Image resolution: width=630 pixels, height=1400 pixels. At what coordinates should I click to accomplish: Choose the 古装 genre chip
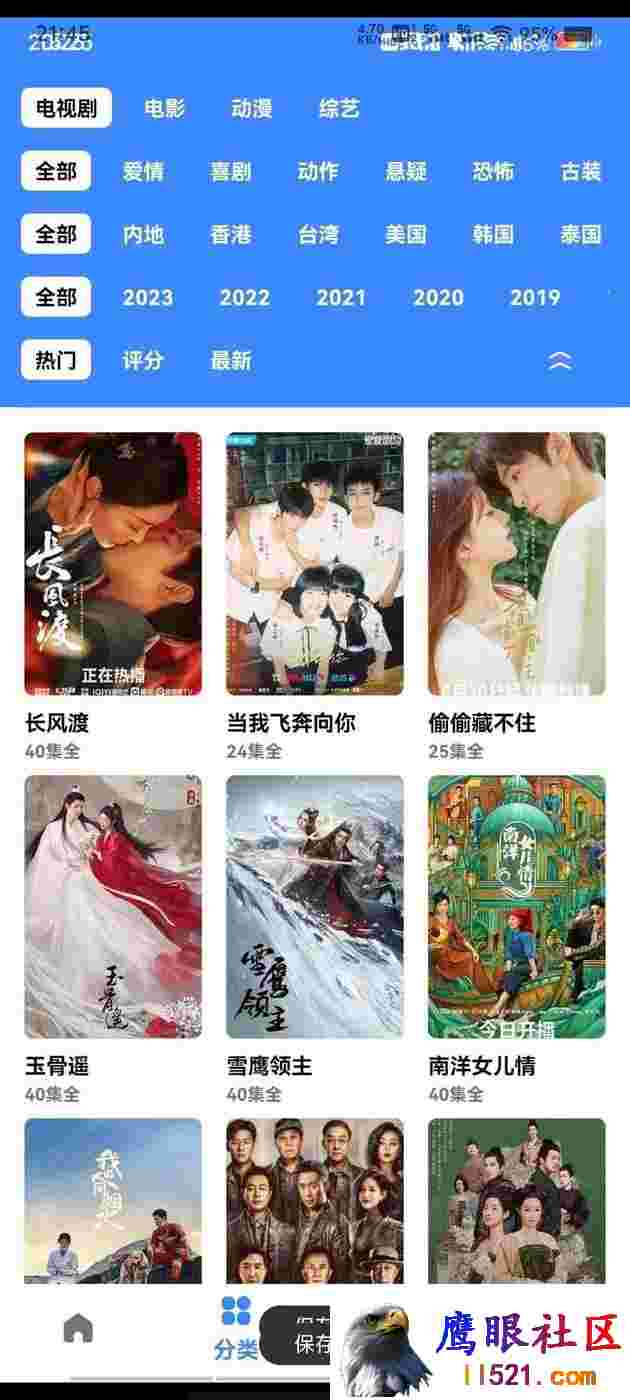pyautogui.click(x=580, y=171)
